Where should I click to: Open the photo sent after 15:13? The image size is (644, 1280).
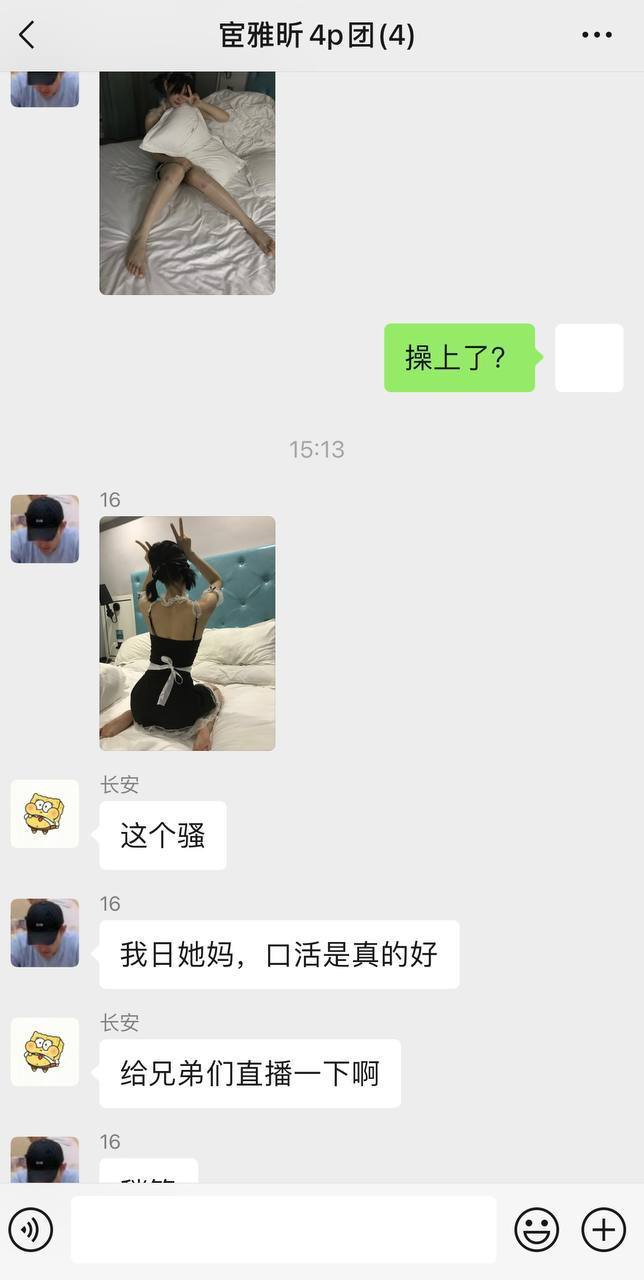click(x=187, y=633)
